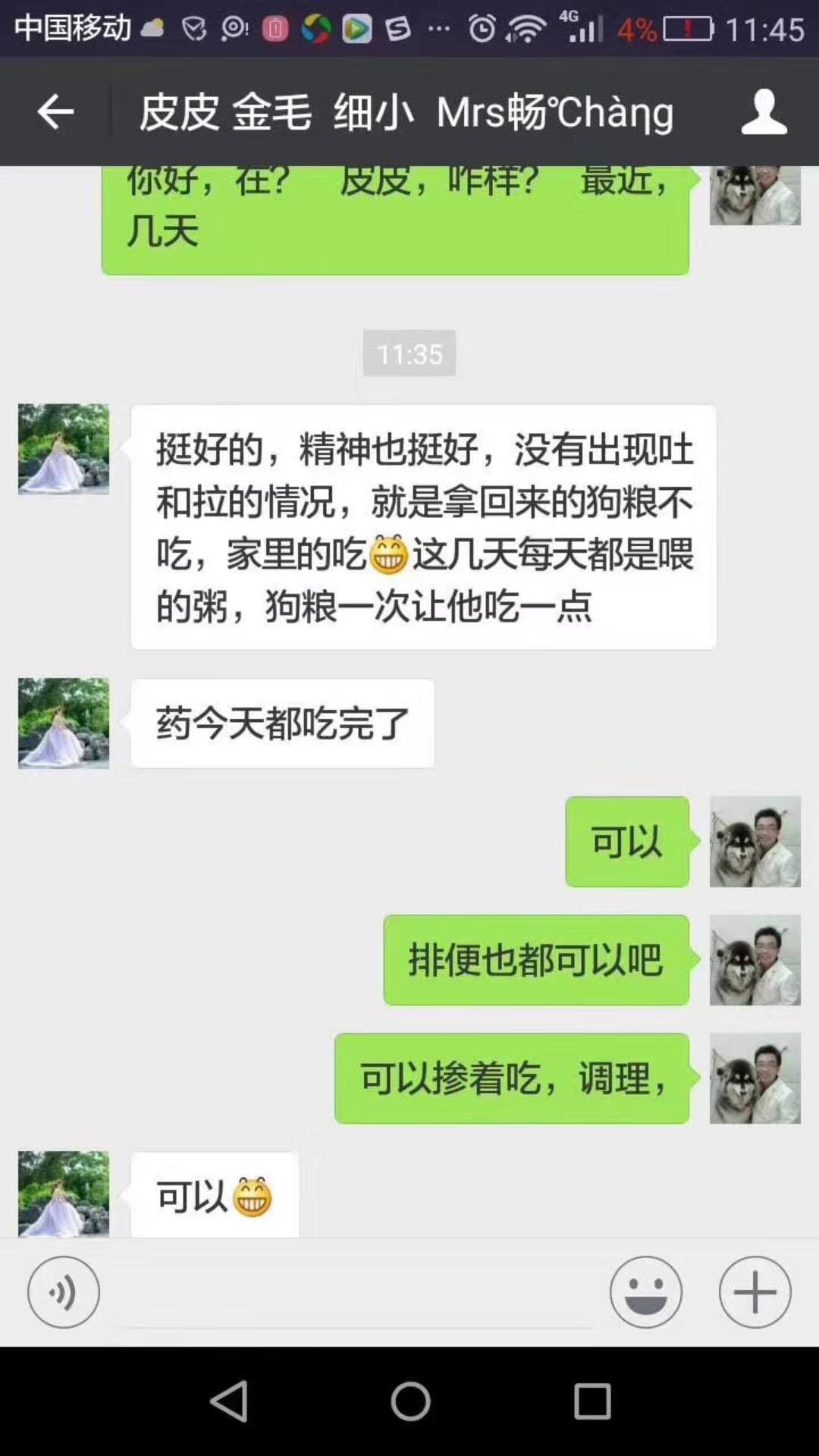Viewport: 819px width, 1456px height.
Task: Open recent apps from the navigation bar
Action: 591,1401
